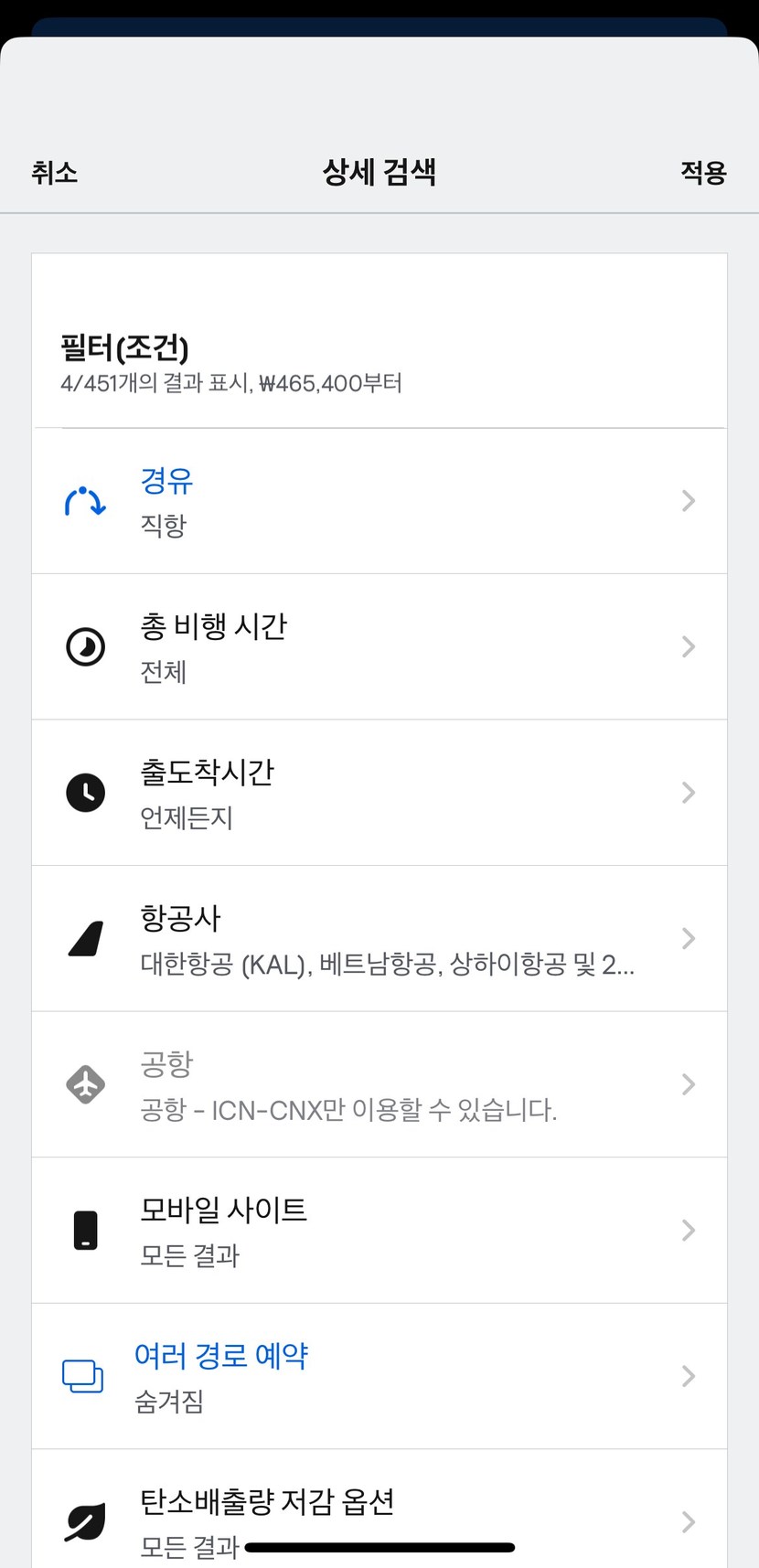
Task: Open the 총 비행 시간 filter
Action: point(379,647)
